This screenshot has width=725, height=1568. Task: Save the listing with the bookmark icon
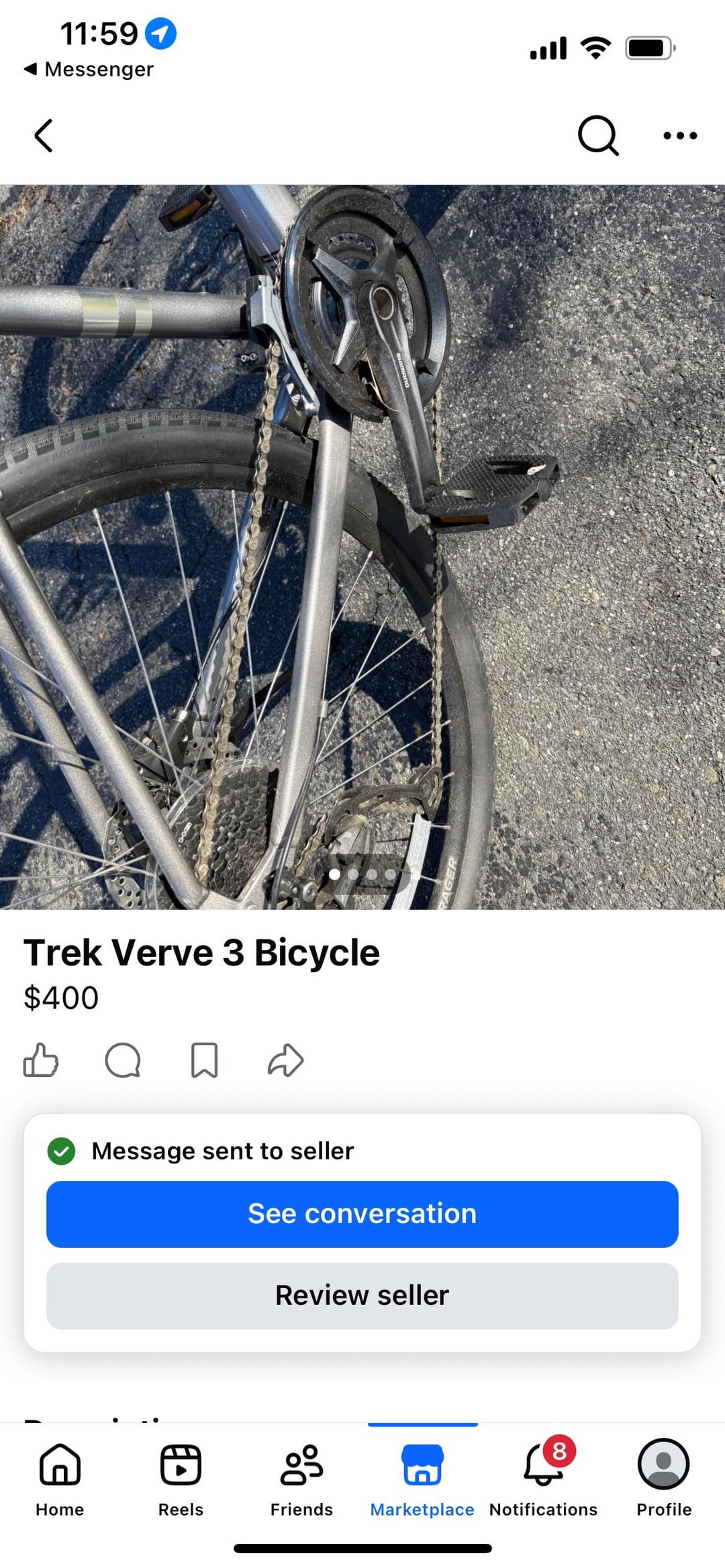click(204, 1060)
